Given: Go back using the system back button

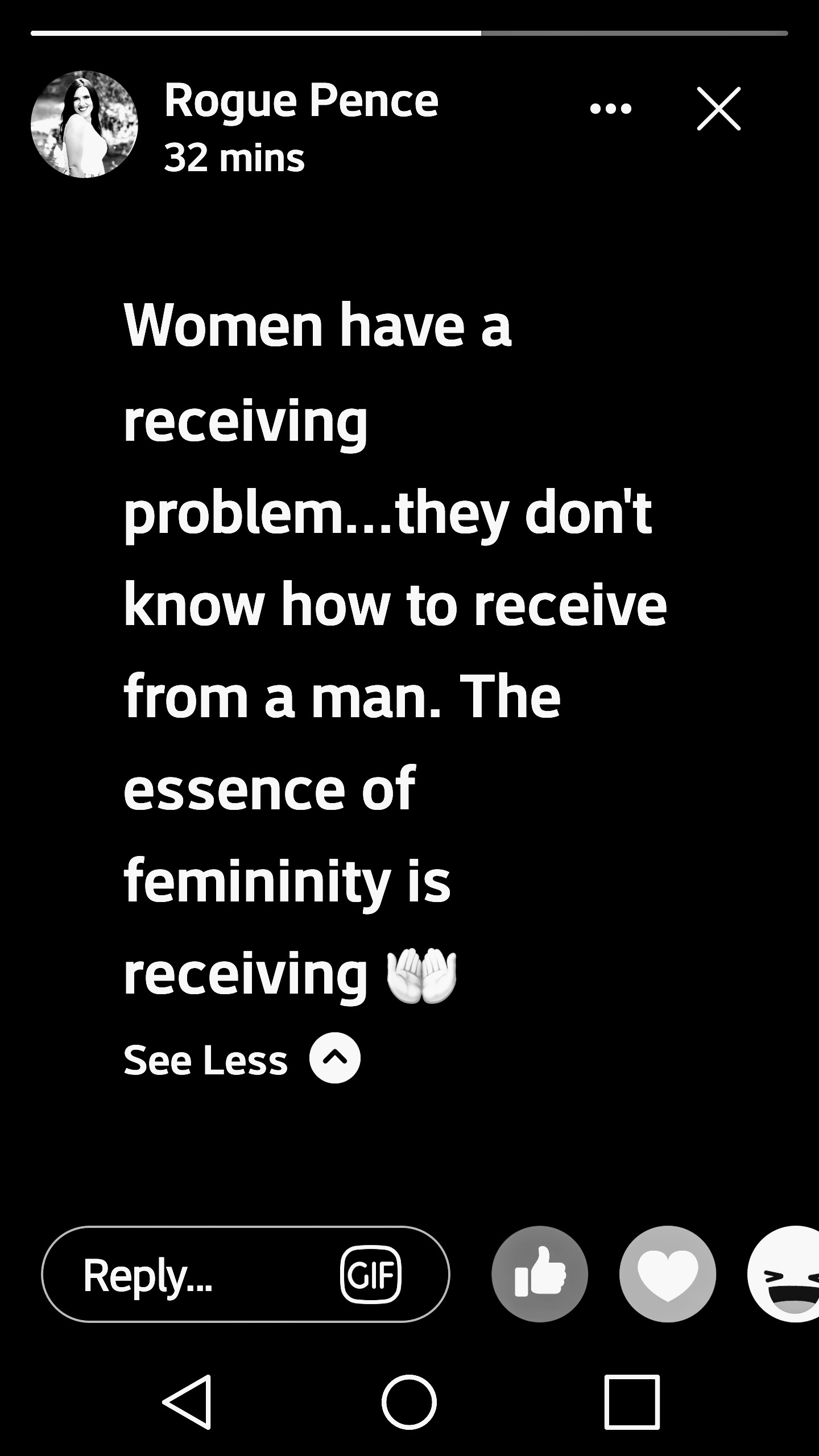Looking at the screenshot, I should tap(188, 1402).
